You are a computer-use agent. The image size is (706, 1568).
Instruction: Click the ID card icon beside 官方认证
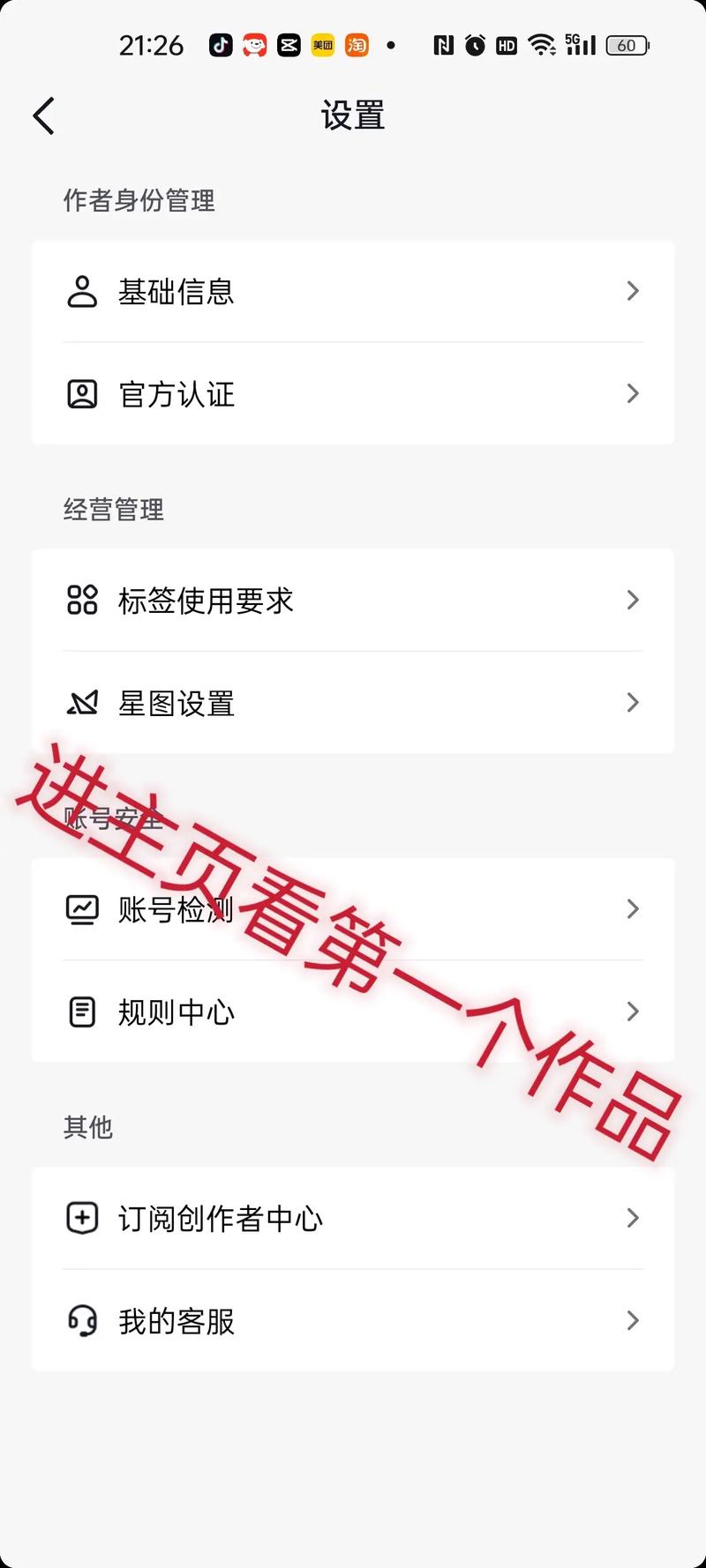pyautogui.click(x=82, y=393)
